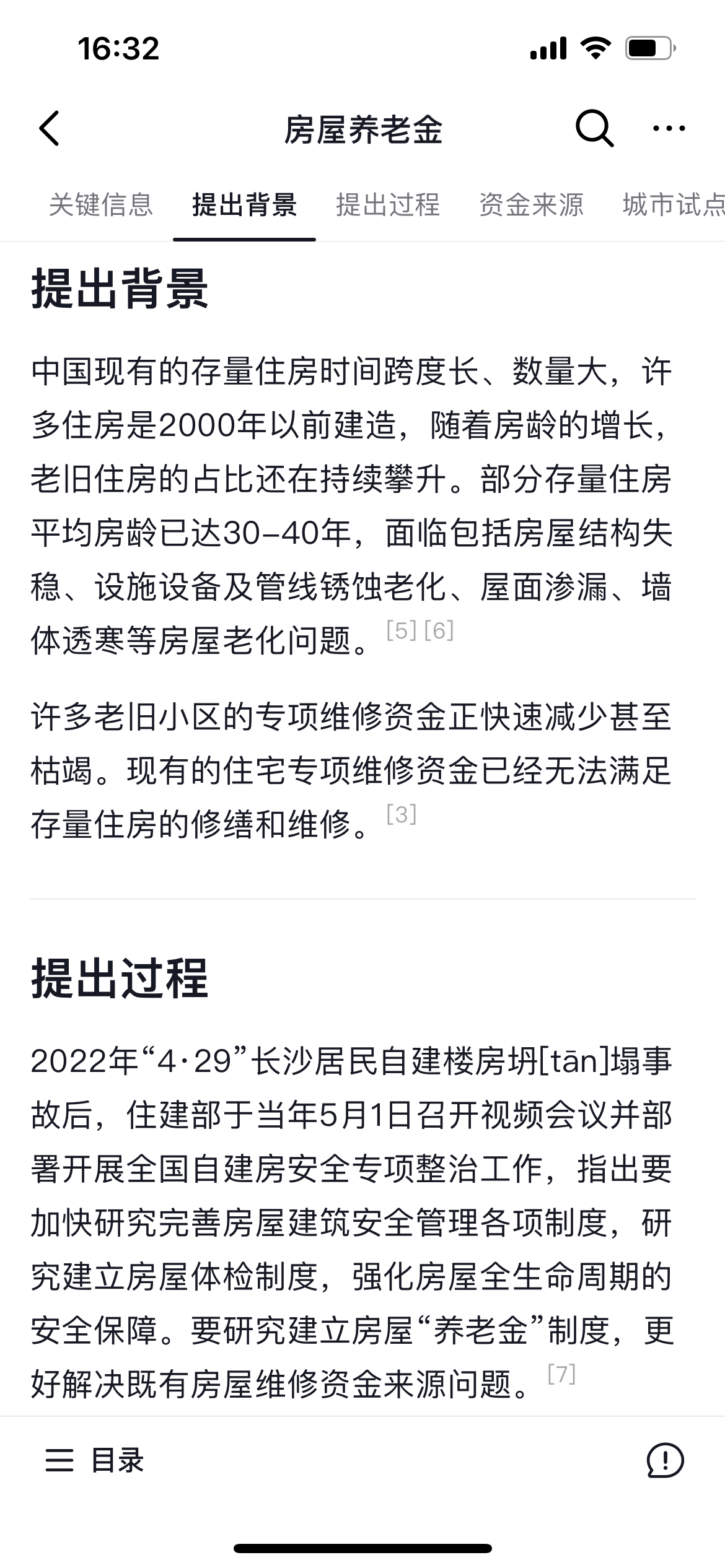Viewport: 725px width, 1568px height.
Task: Open reference citation [6]
Action: (439, 631)
